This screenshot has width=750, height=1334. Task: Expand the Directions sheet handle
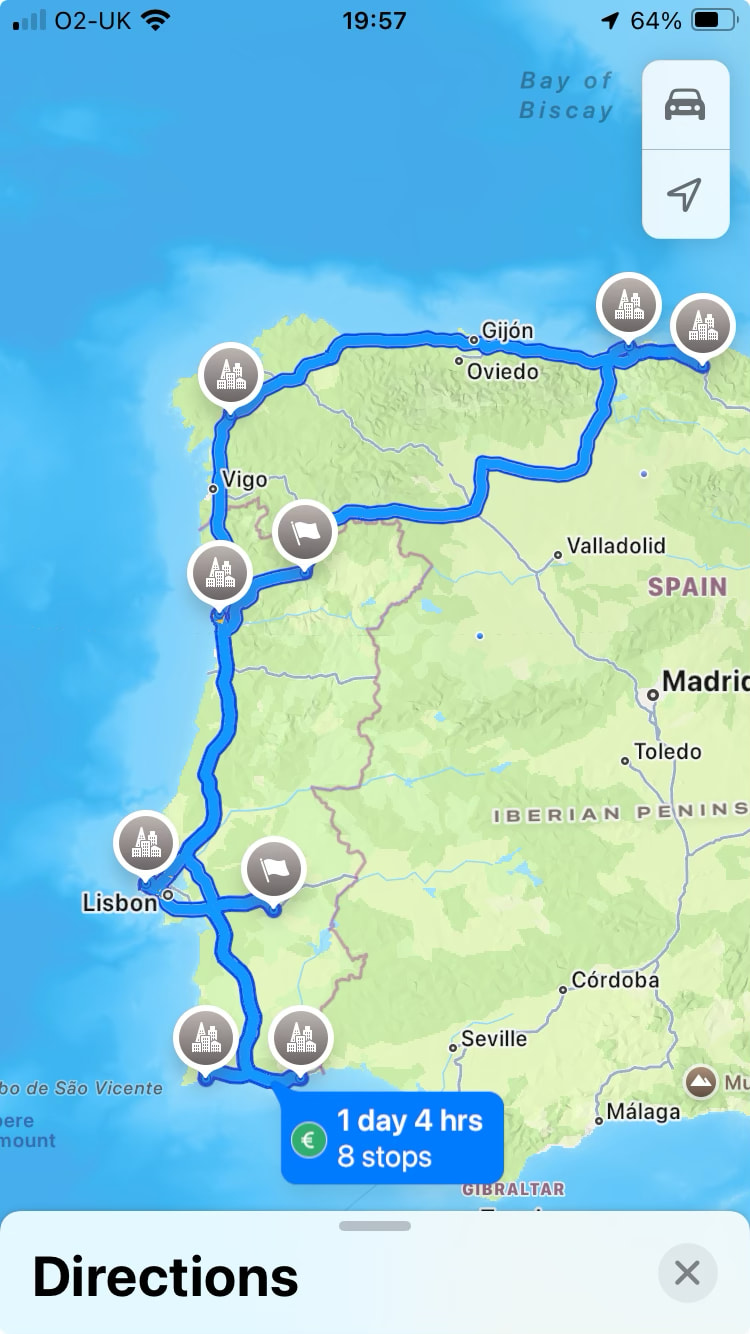(x=375, y=1226)
